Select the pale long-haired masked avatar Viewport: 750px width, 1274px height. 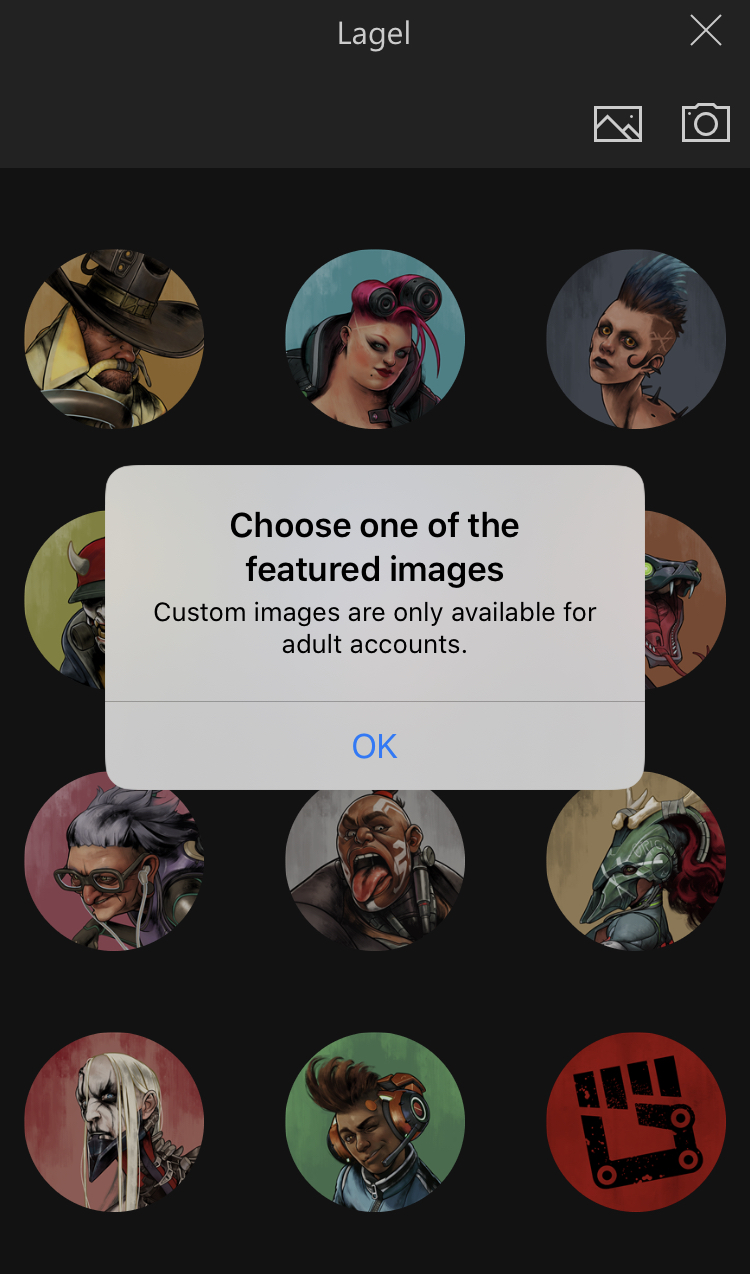click(114, 1122)
